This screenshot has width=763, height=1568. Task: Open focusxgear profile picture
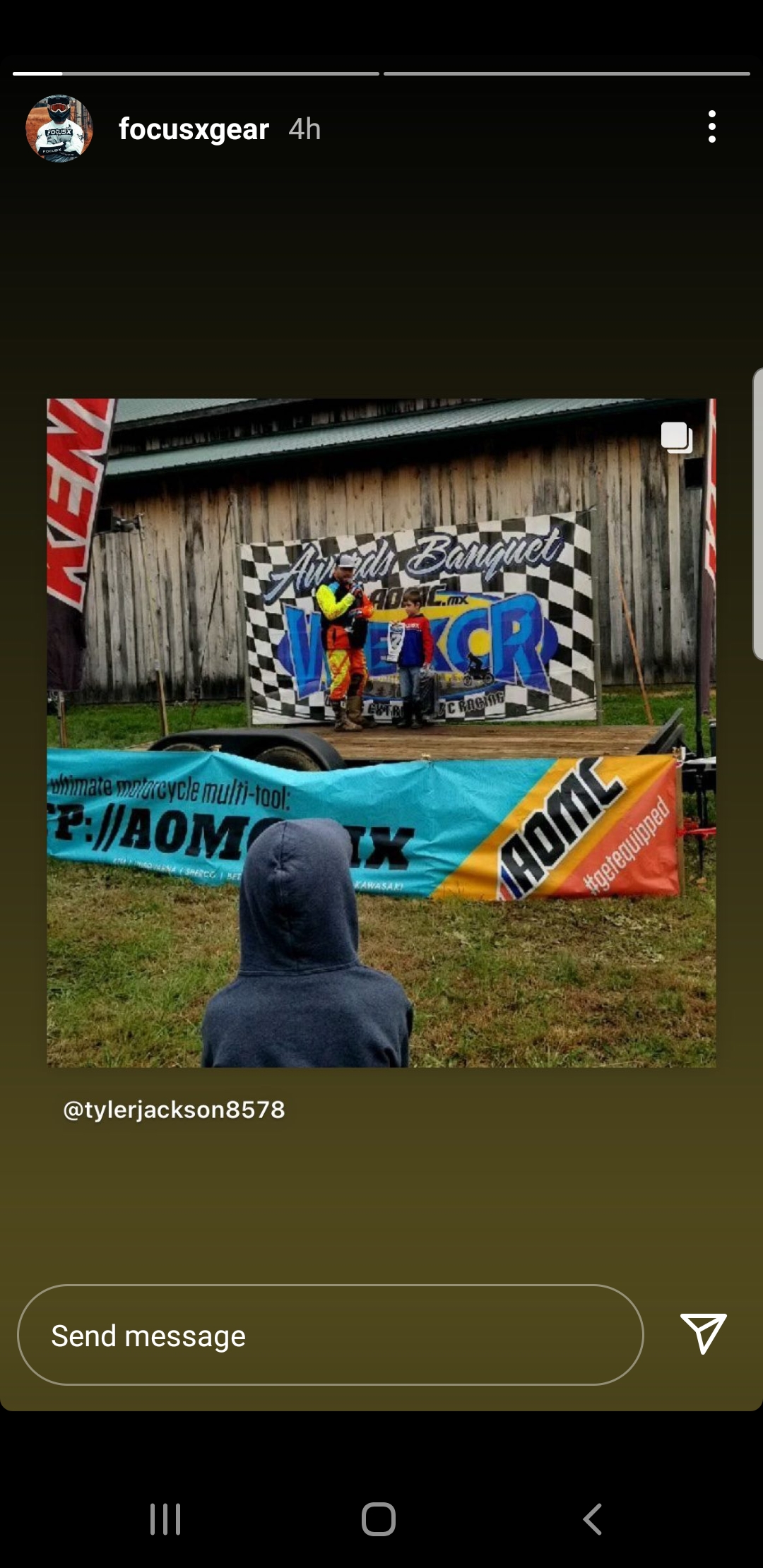click(x=59, y=129)
